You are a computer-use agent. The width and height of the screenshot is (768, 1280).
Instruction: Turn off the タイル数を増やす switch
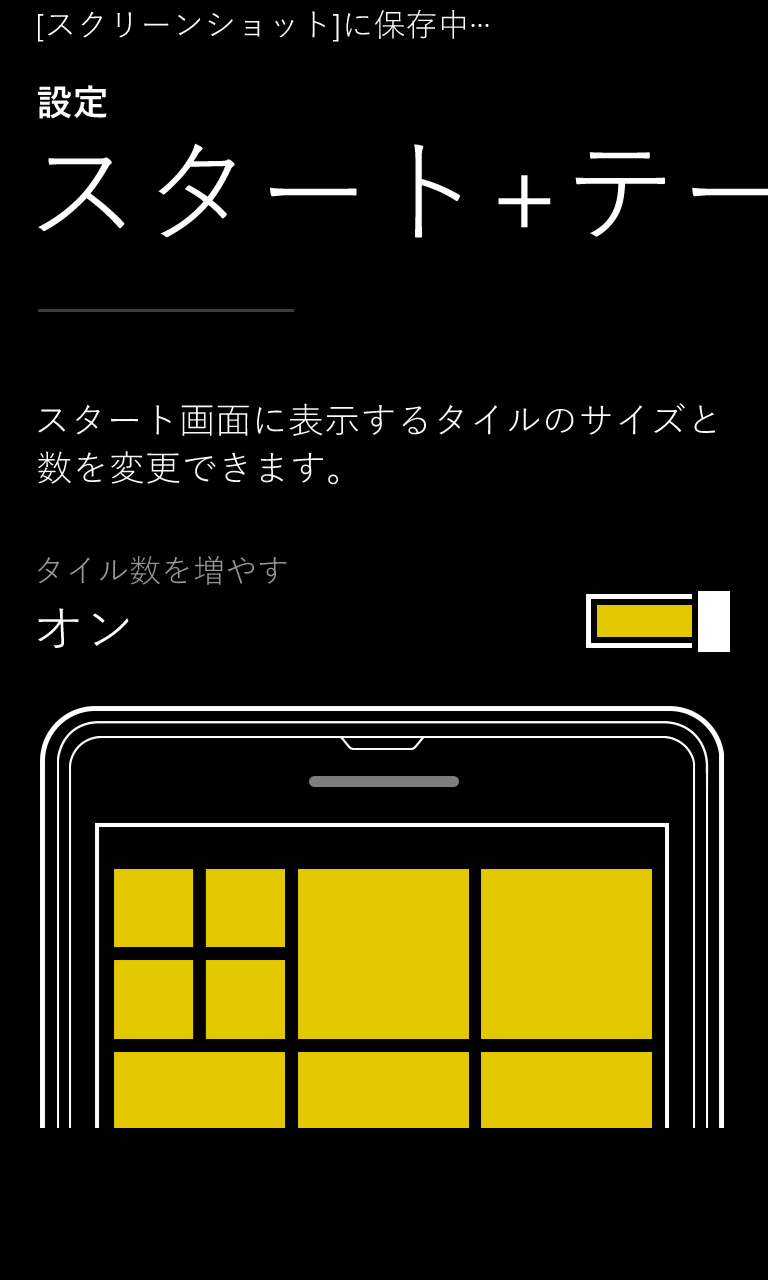pos(658,621)
